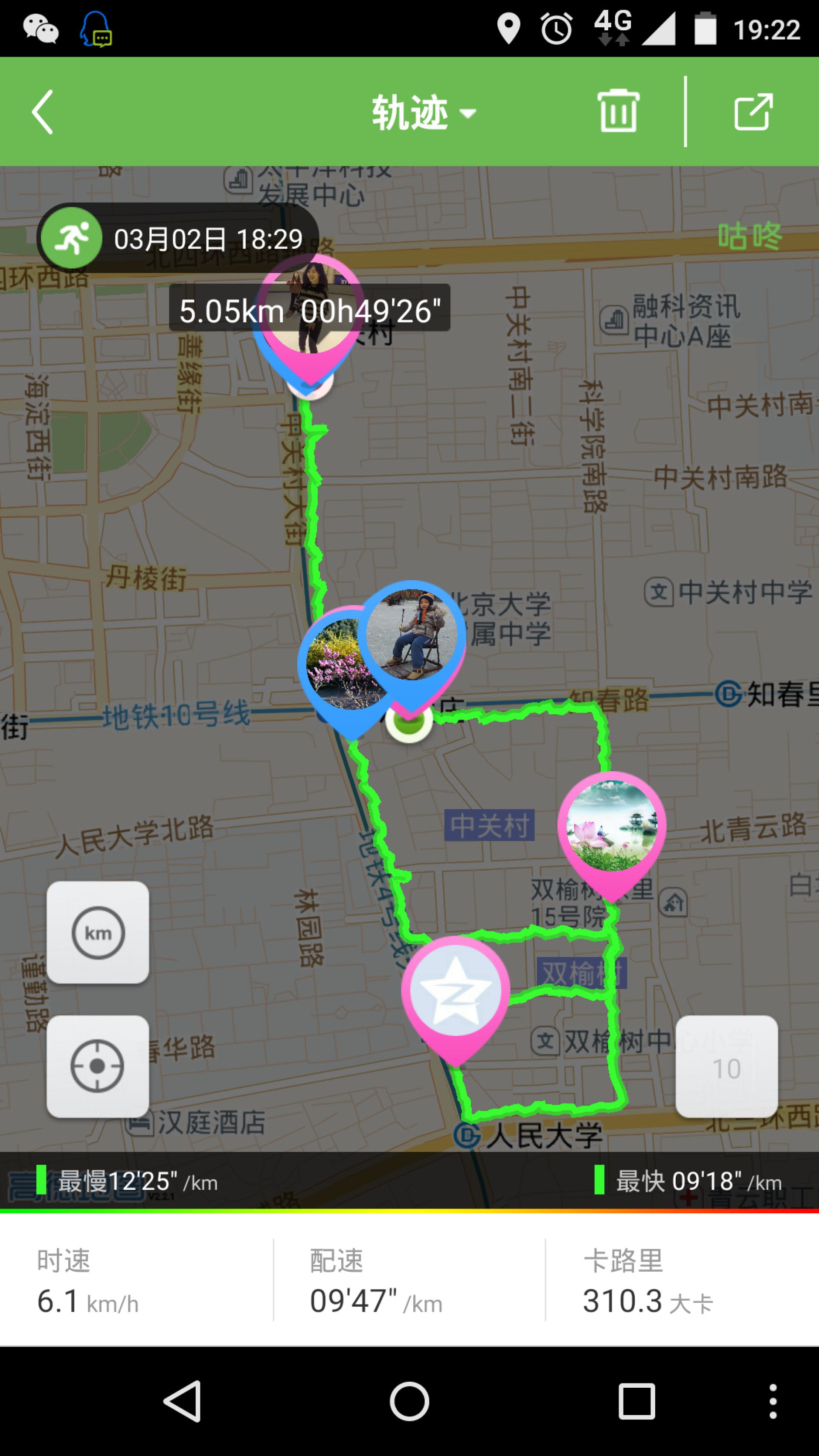Tap the 10 button on map
Screen dimensions: 819x1456
click(x=726, y=1067)
